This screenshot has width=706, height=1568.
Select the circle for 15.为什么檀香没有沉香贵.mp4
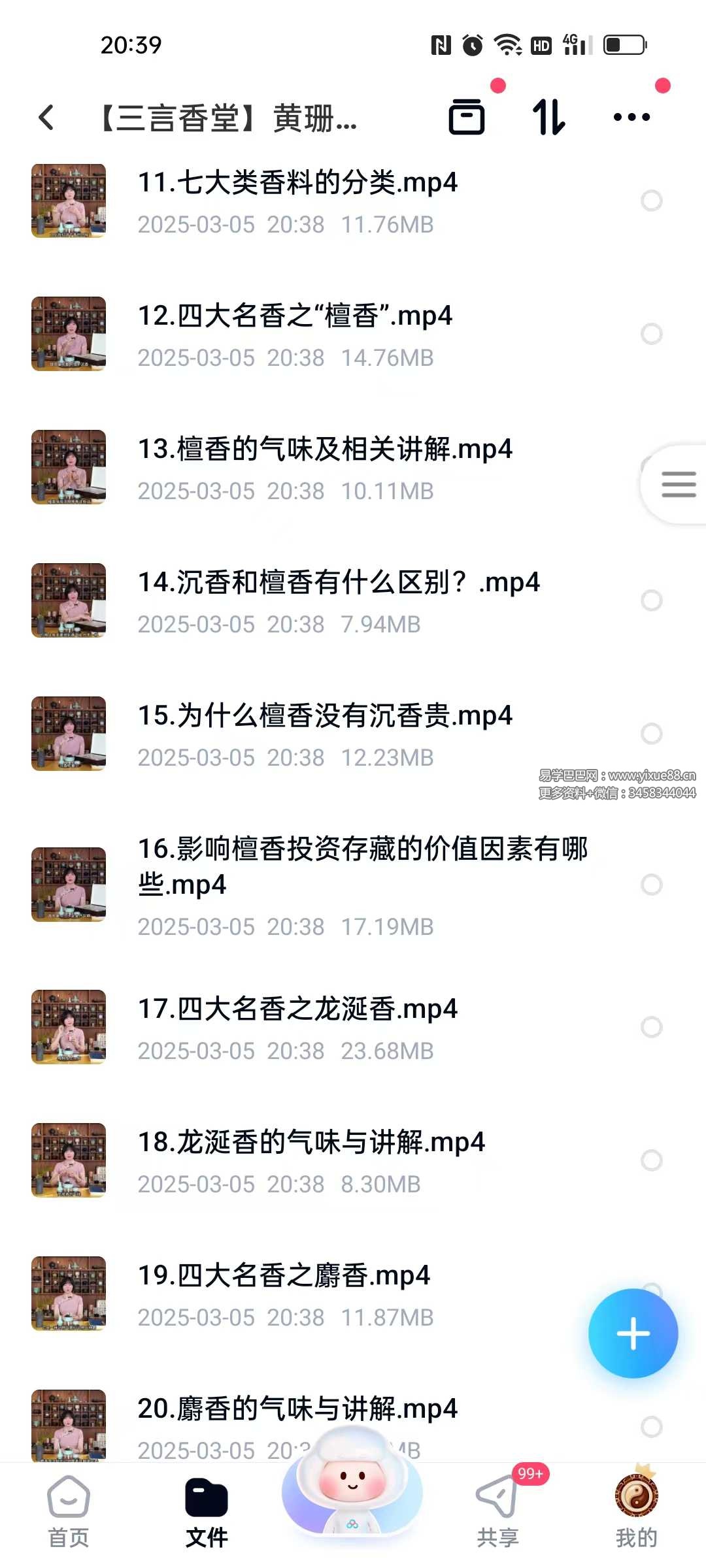click(652, 734)
